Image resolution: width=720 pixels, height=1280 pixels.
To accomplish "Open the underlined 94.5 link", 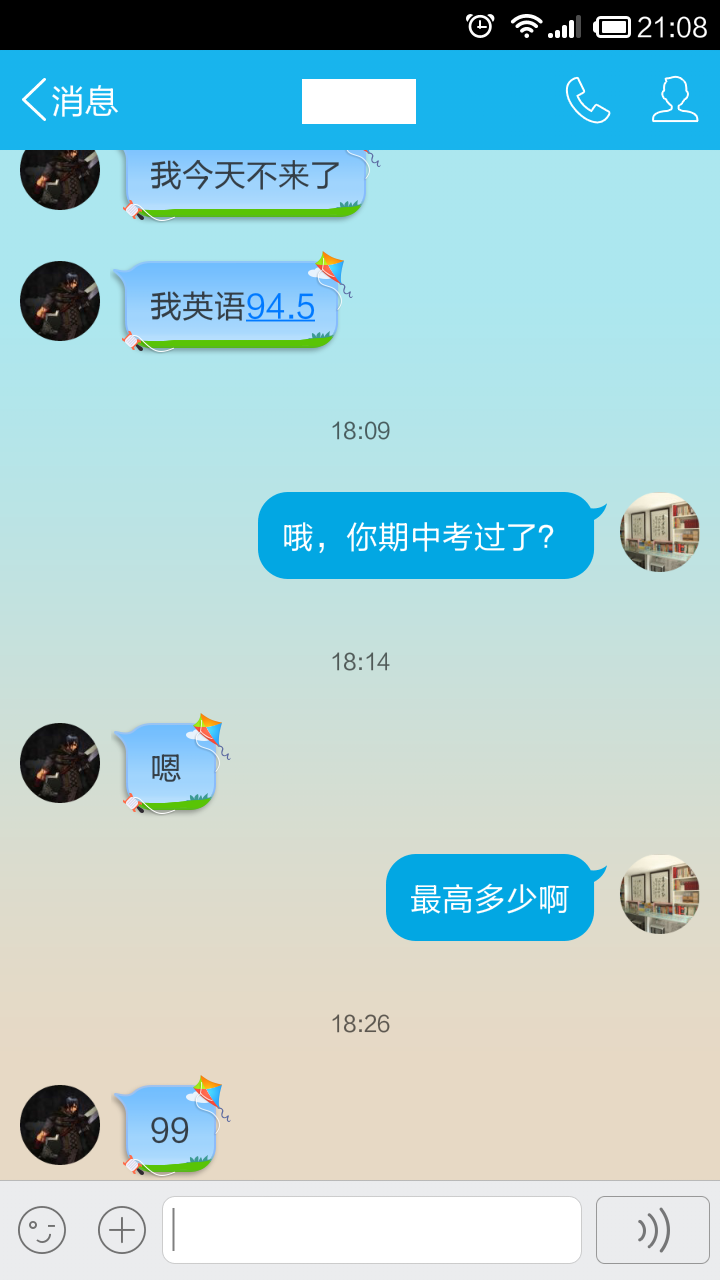I will 280,307.
